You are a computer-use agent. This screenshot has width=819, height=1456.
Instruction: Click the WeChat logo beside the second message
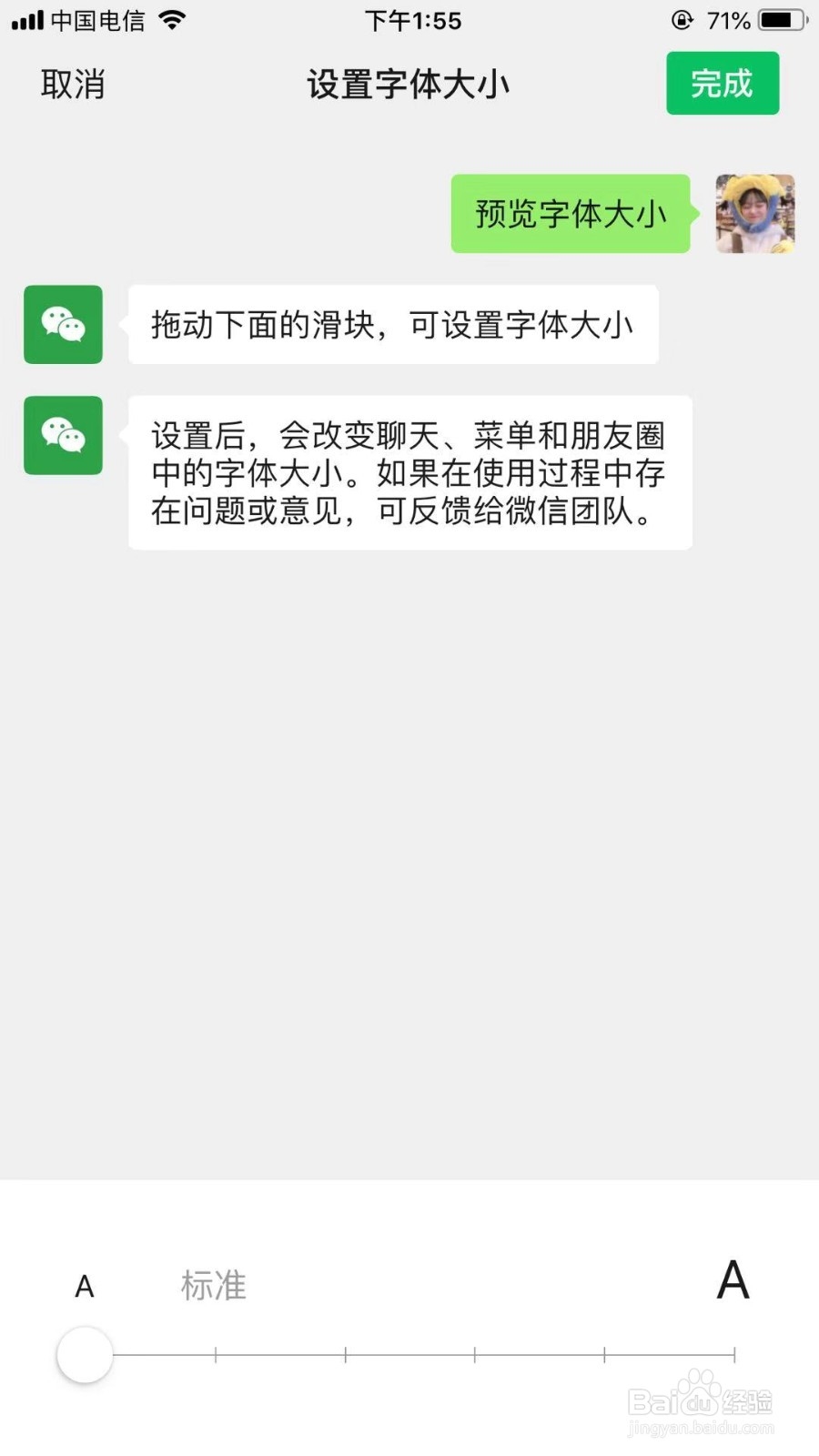click(x=62, y=436)
